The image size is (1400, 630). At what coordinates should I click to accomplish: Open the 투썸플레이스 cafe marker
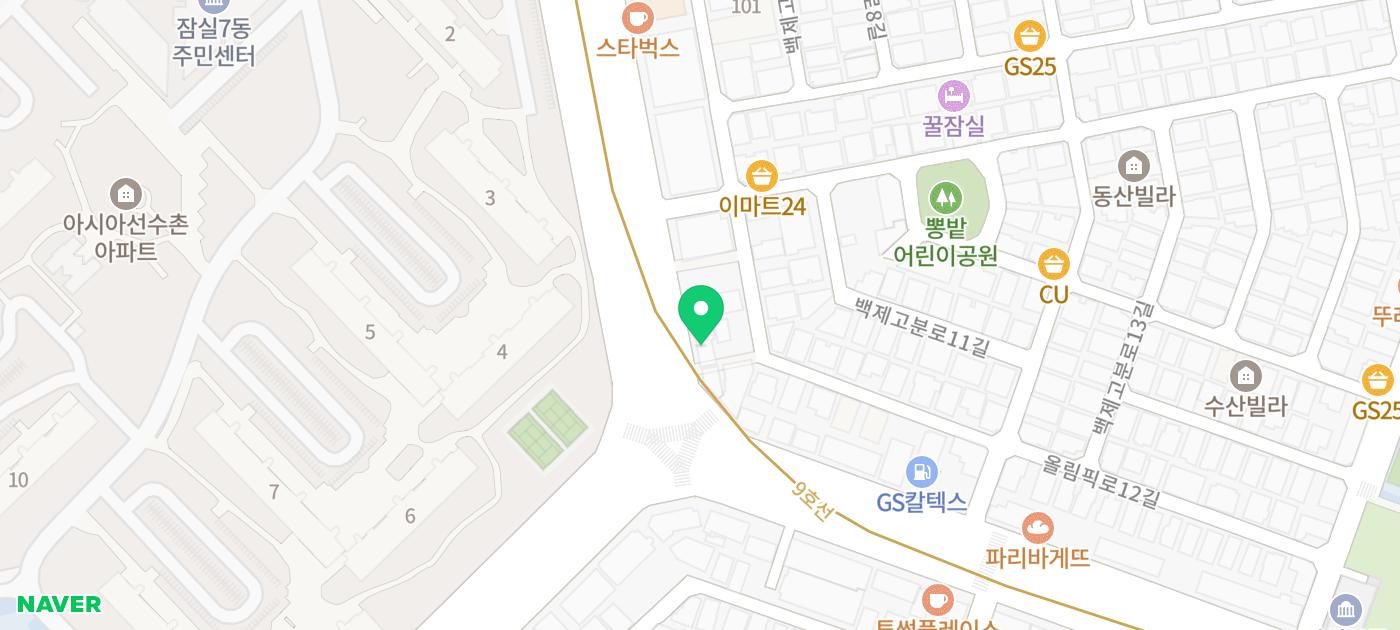pos(937,600)
